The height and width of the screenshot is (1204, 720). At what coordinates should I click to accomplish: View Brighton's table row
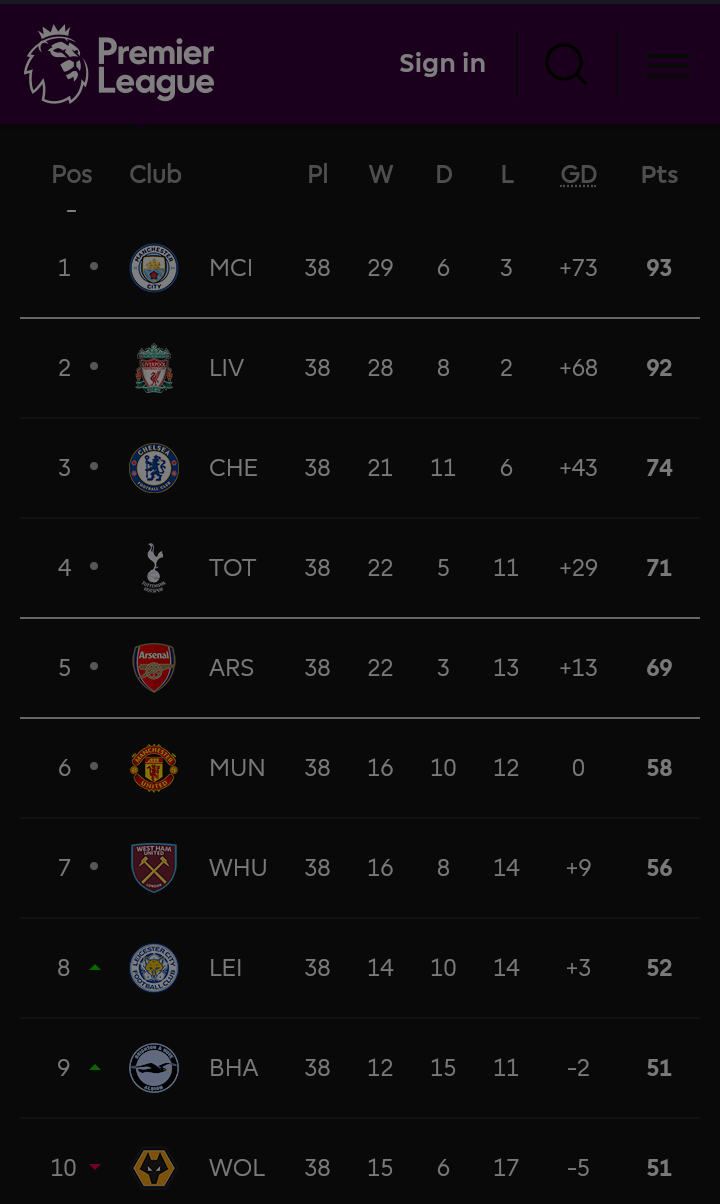tap(360, 1068)
